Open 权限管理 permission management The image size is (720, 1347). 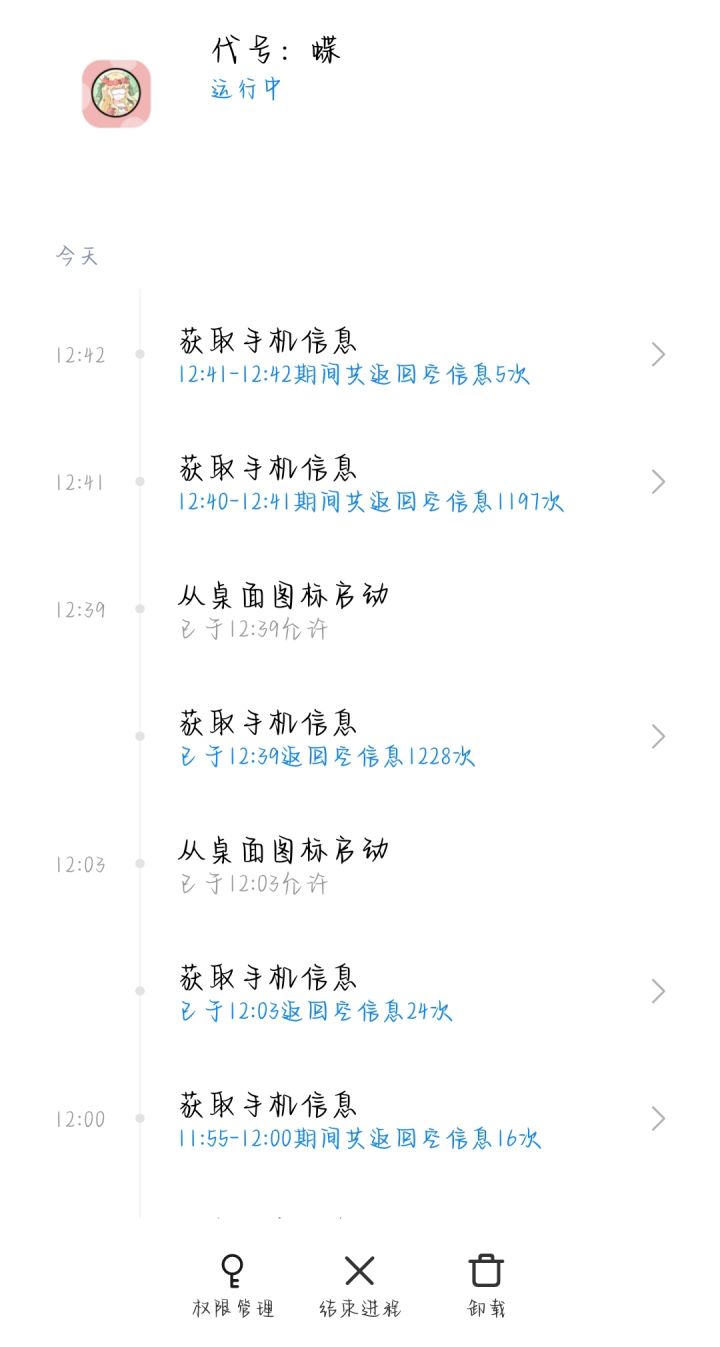(232, 1284)
